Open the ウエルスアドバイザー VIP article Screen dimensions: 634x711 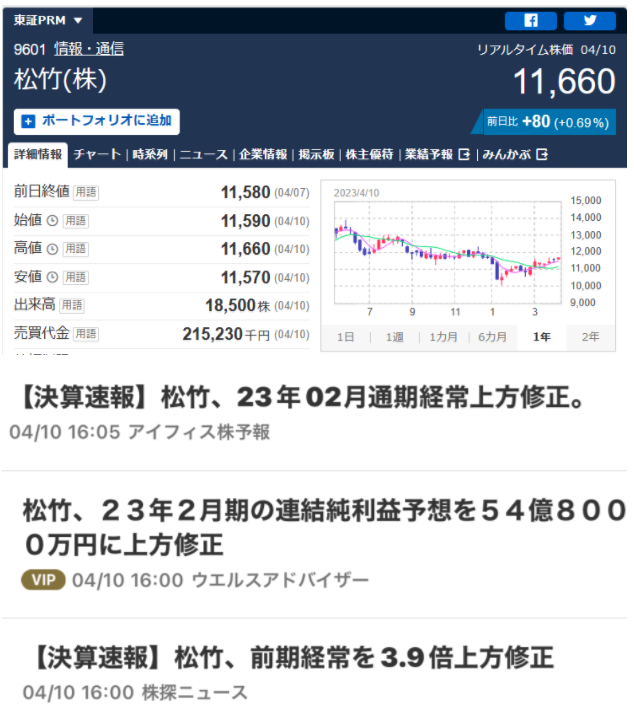tap(320, 528)
